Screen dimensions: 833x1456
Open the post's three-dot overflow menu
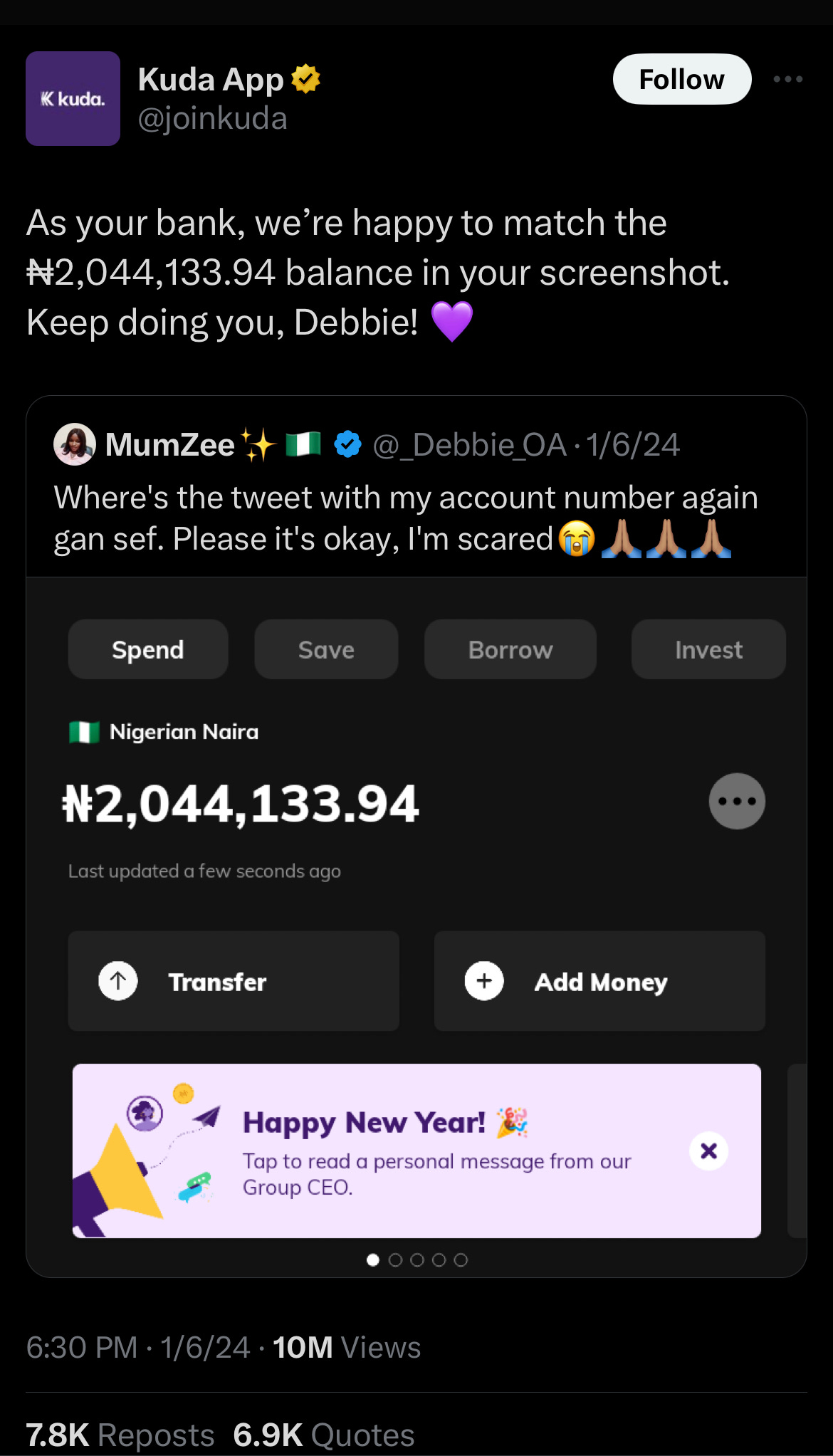(x=787, y=79)
